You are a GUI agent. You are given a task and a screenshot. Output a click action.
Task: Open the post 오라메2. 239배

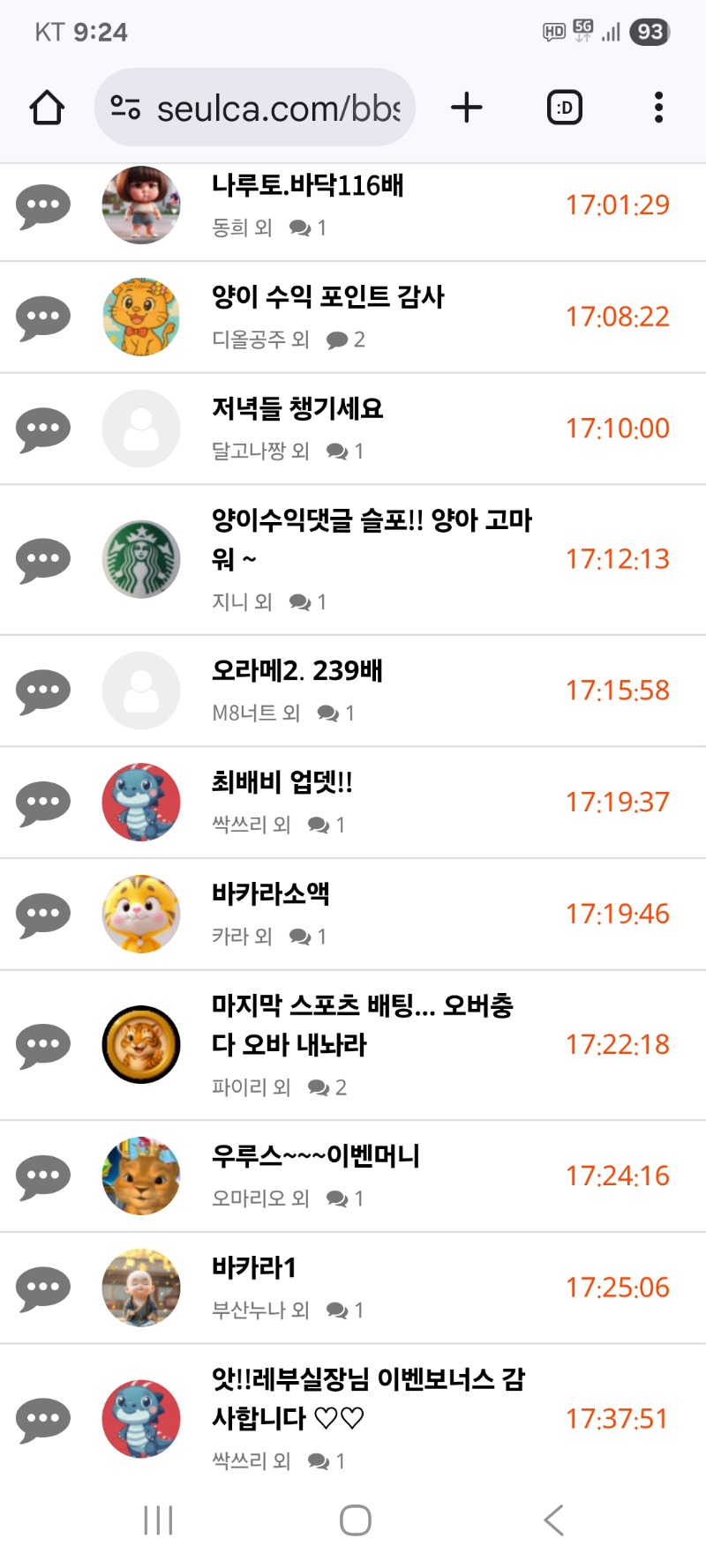point(297,671)
